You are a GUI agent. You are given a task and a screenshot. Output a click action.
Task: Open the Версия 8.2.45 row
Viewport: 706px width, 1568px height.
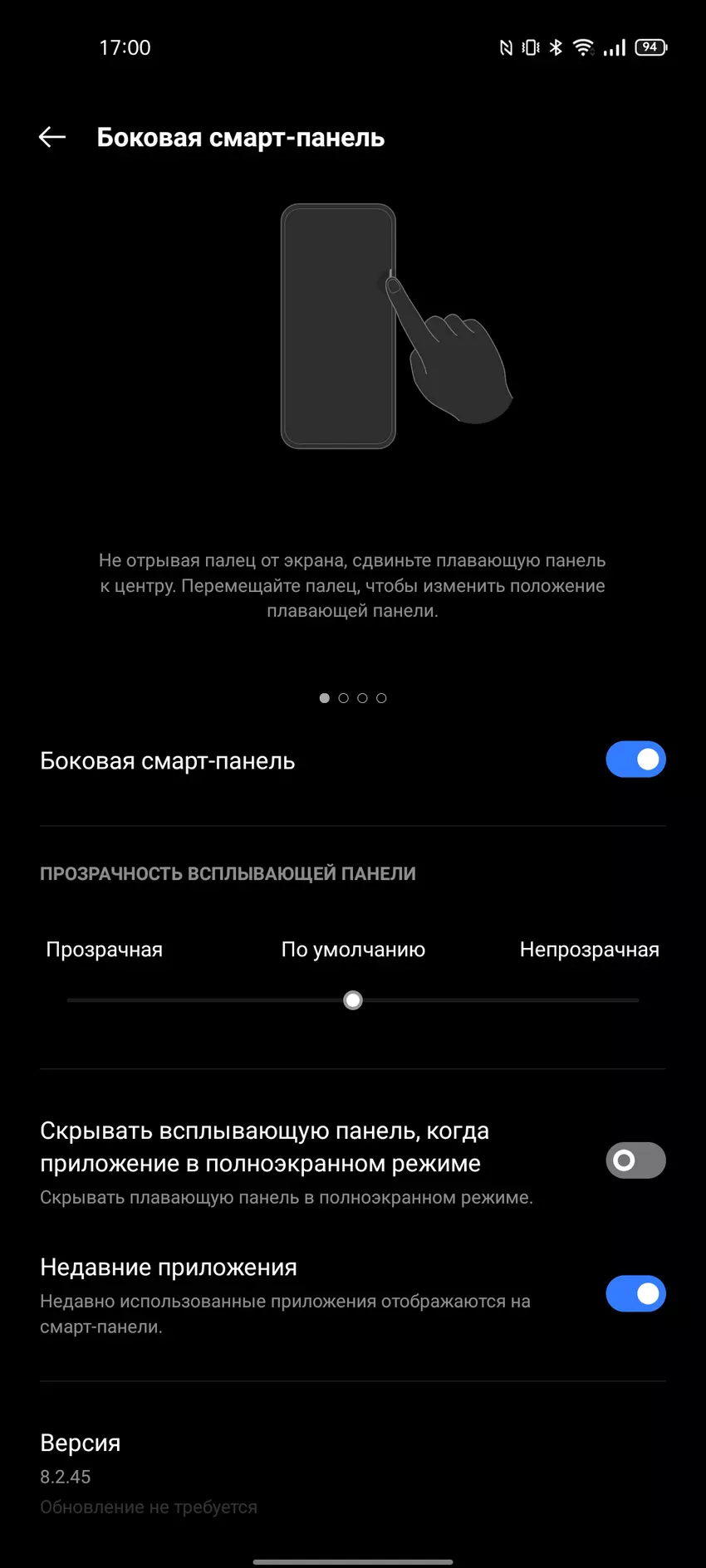coord(353,1473)
